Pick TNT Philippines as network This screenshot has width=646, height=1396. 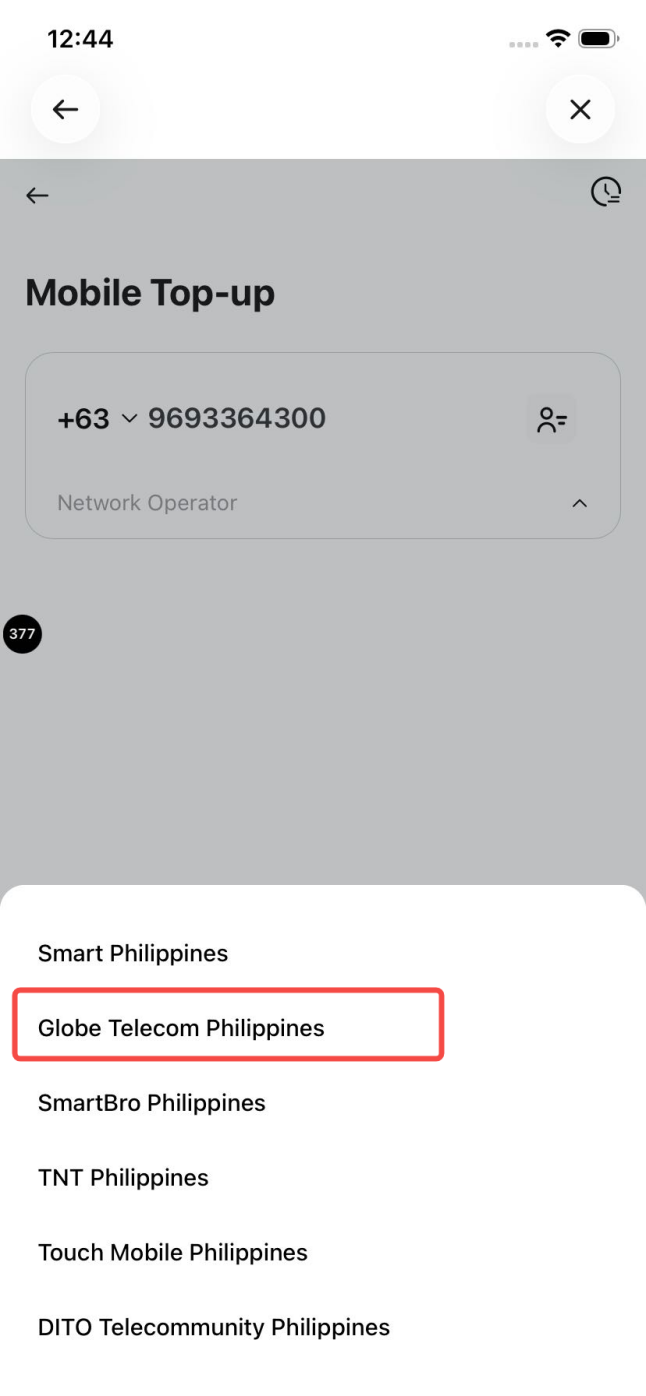tap(123, 1178)
